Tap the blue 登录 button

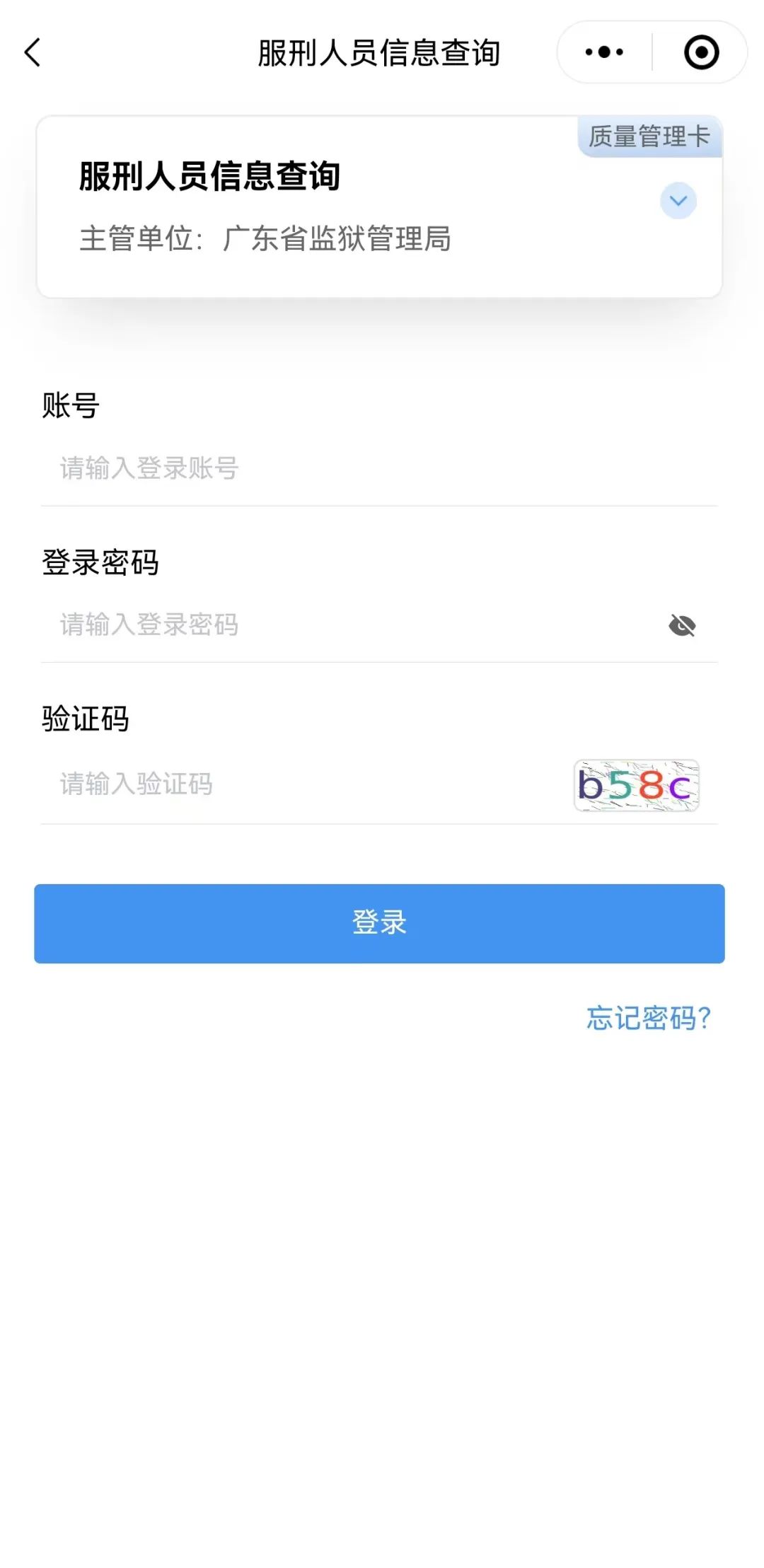pos(379,923)
